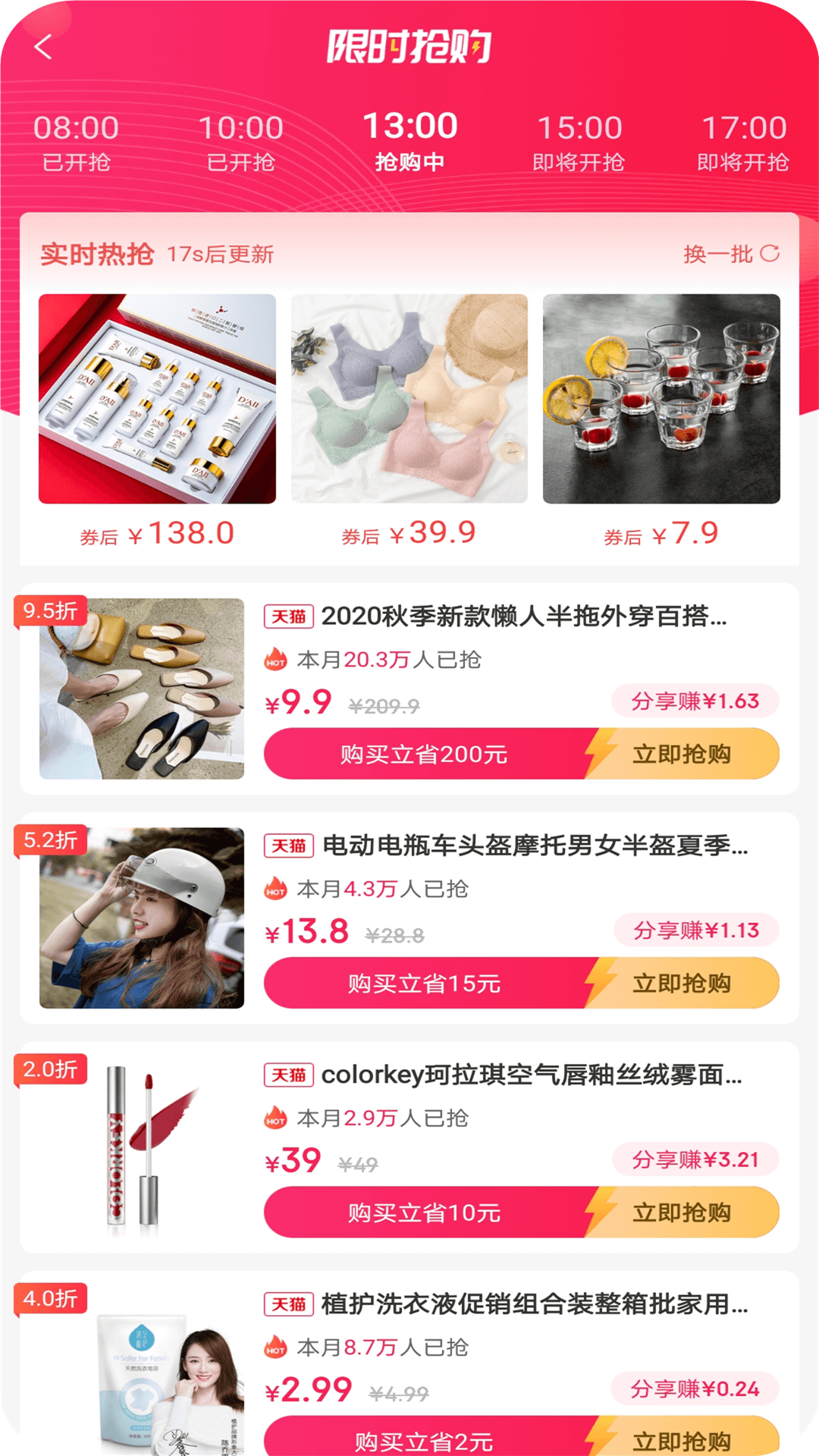
Task: Open the 植护洗衣液 product listing
Action: pyautogui.click(x=534, y=1304)
